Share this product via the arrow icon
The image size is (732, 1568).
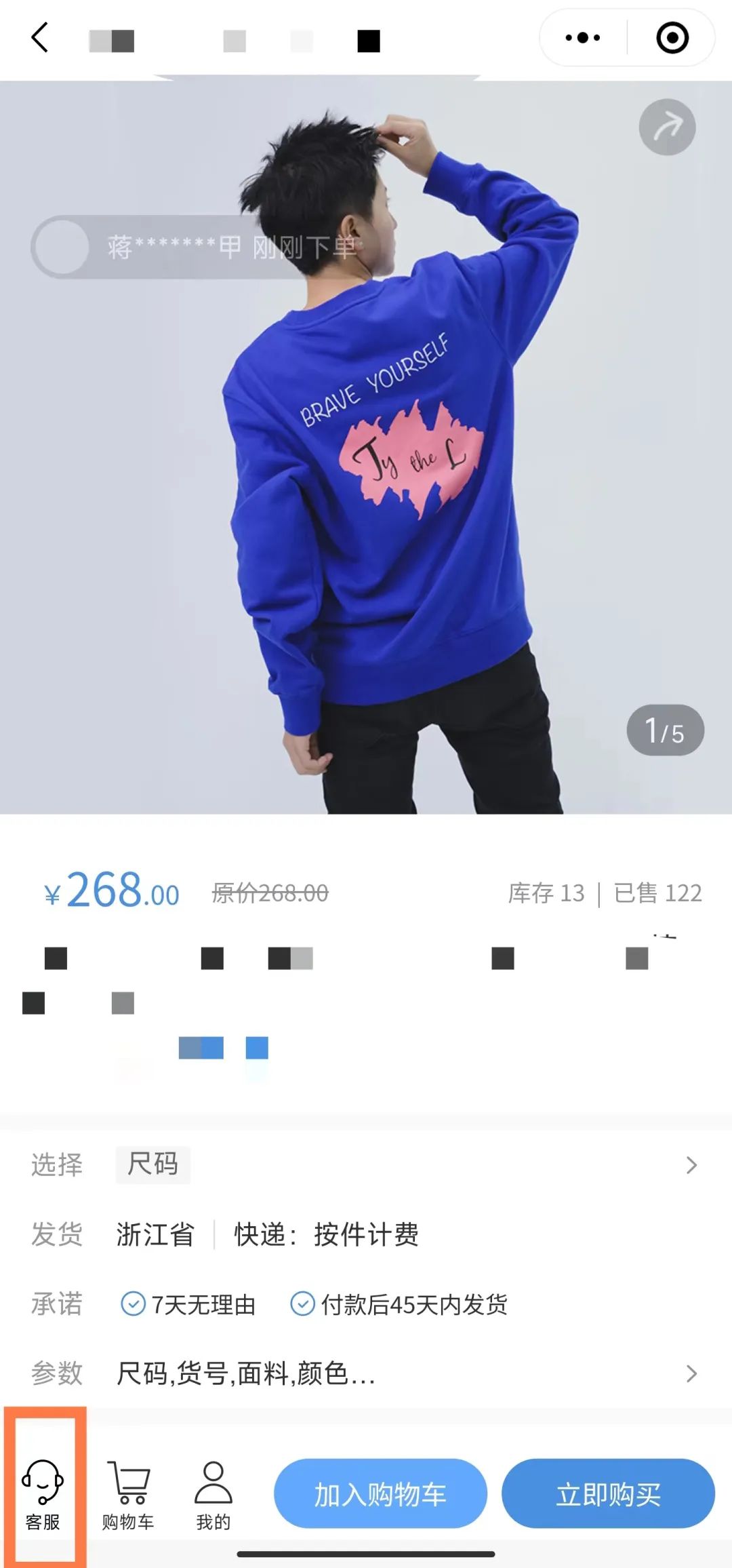pos(667,127)
